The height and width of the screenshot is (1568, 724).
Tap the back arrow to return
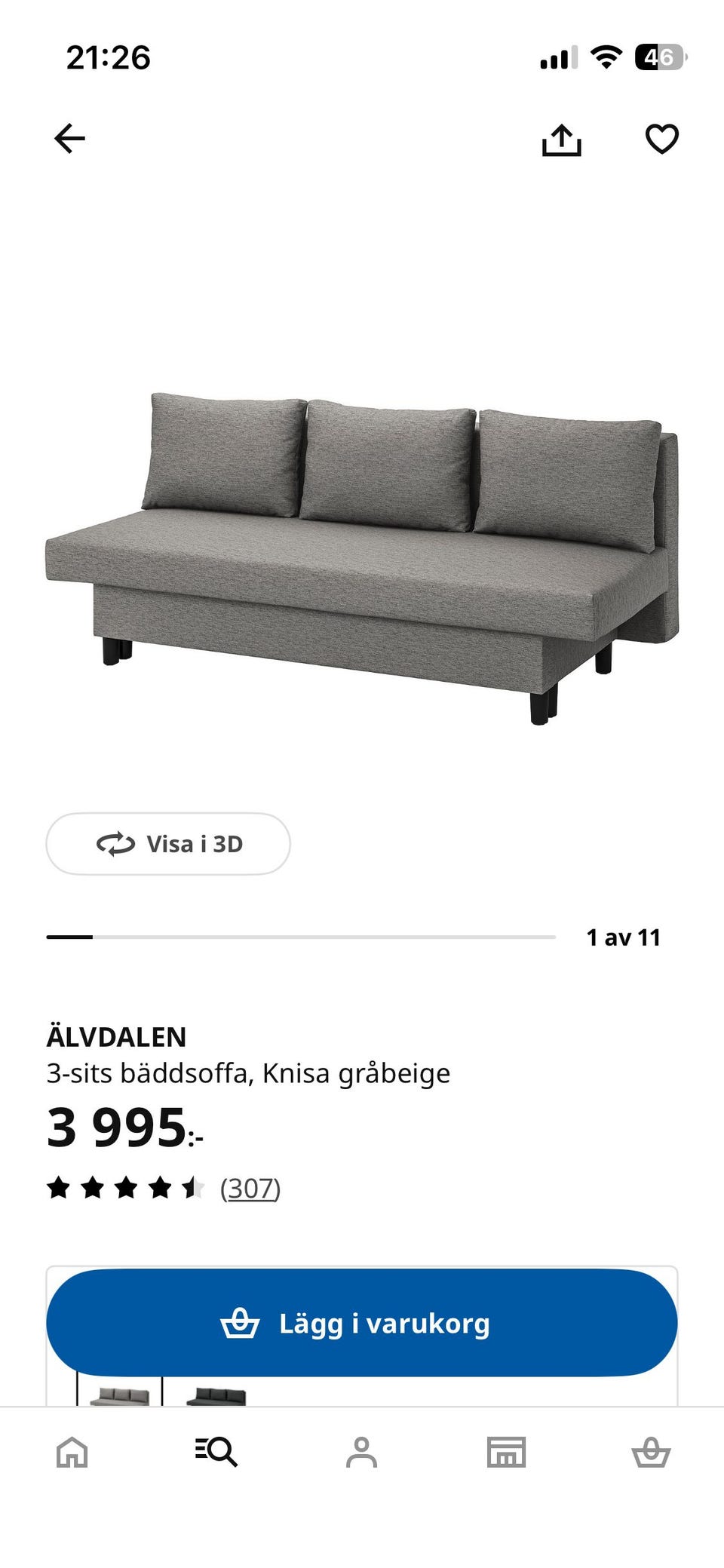(69, 138)
